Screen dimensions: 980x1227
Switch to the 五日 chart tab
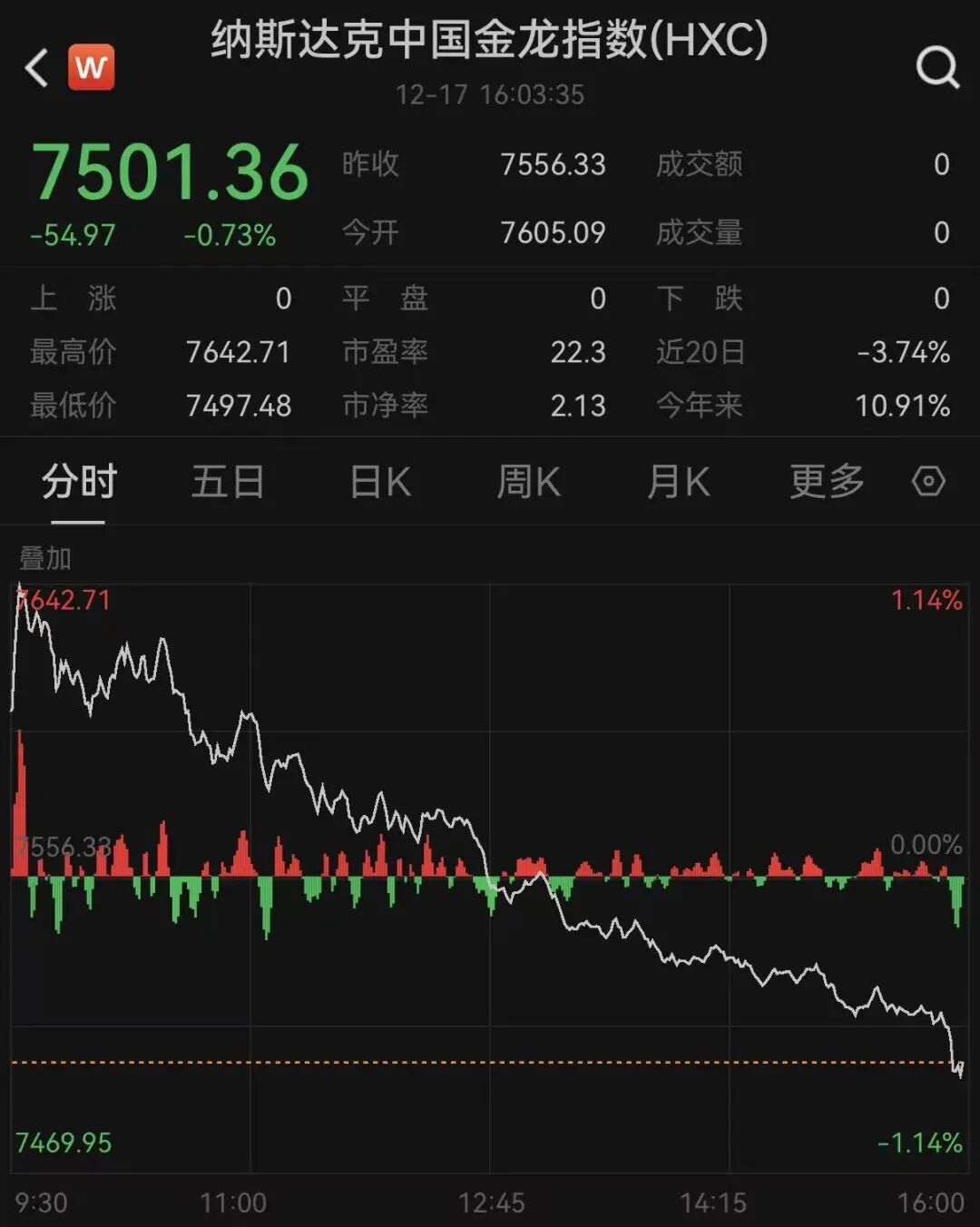click(228, 482)
